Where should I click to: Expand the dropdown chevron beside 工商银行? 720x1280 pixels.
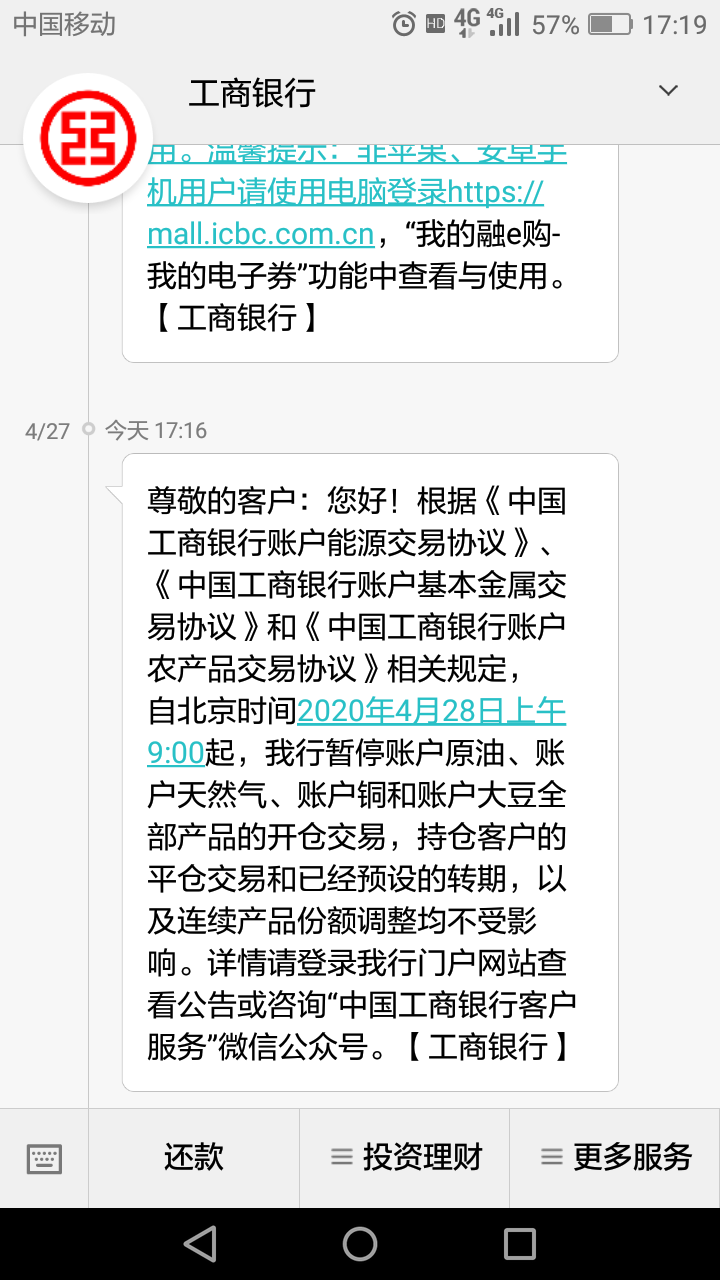667,91
